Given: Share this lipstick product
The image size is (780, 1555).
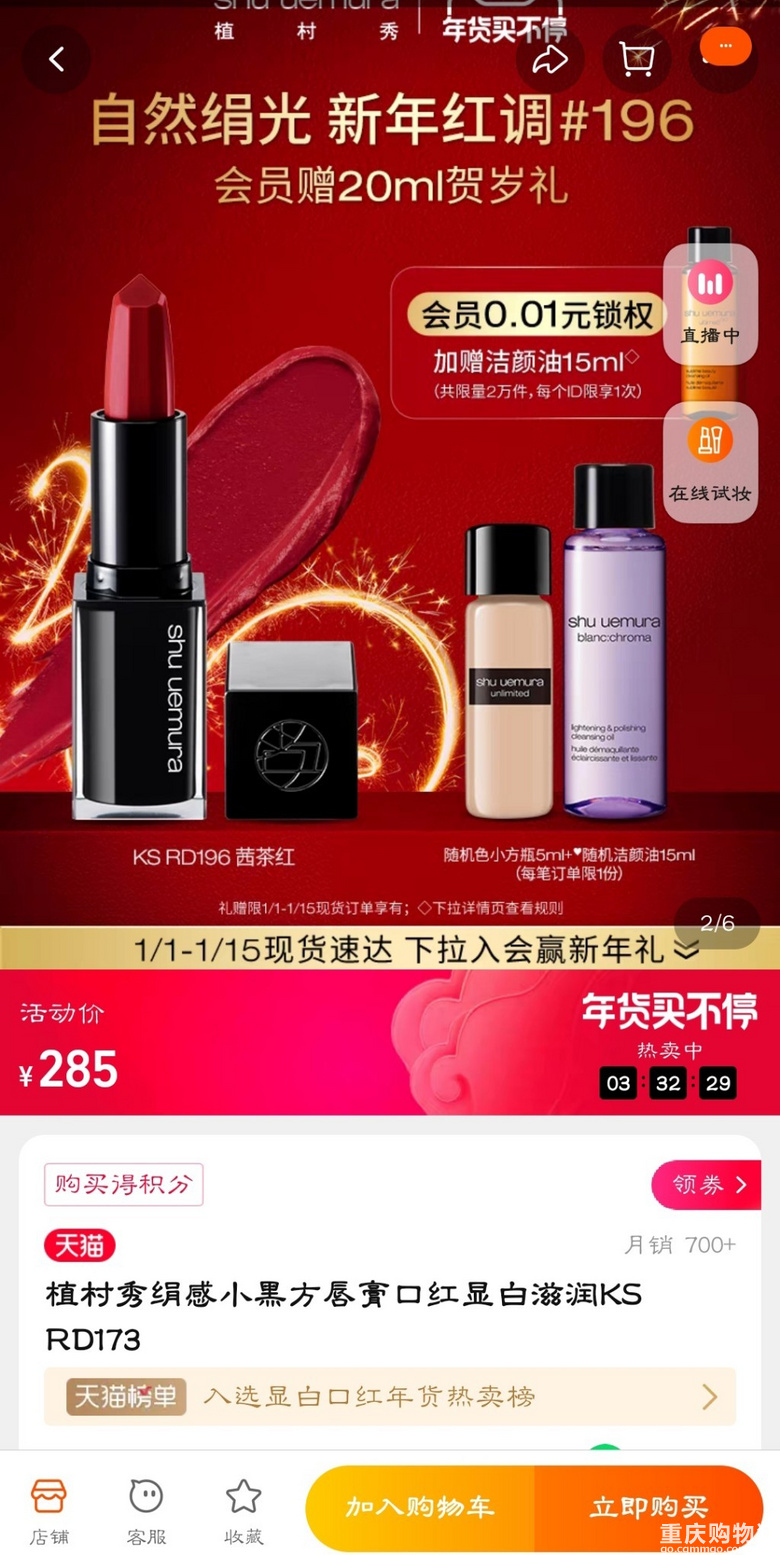Looking at the screenshot, I should 550,60.
